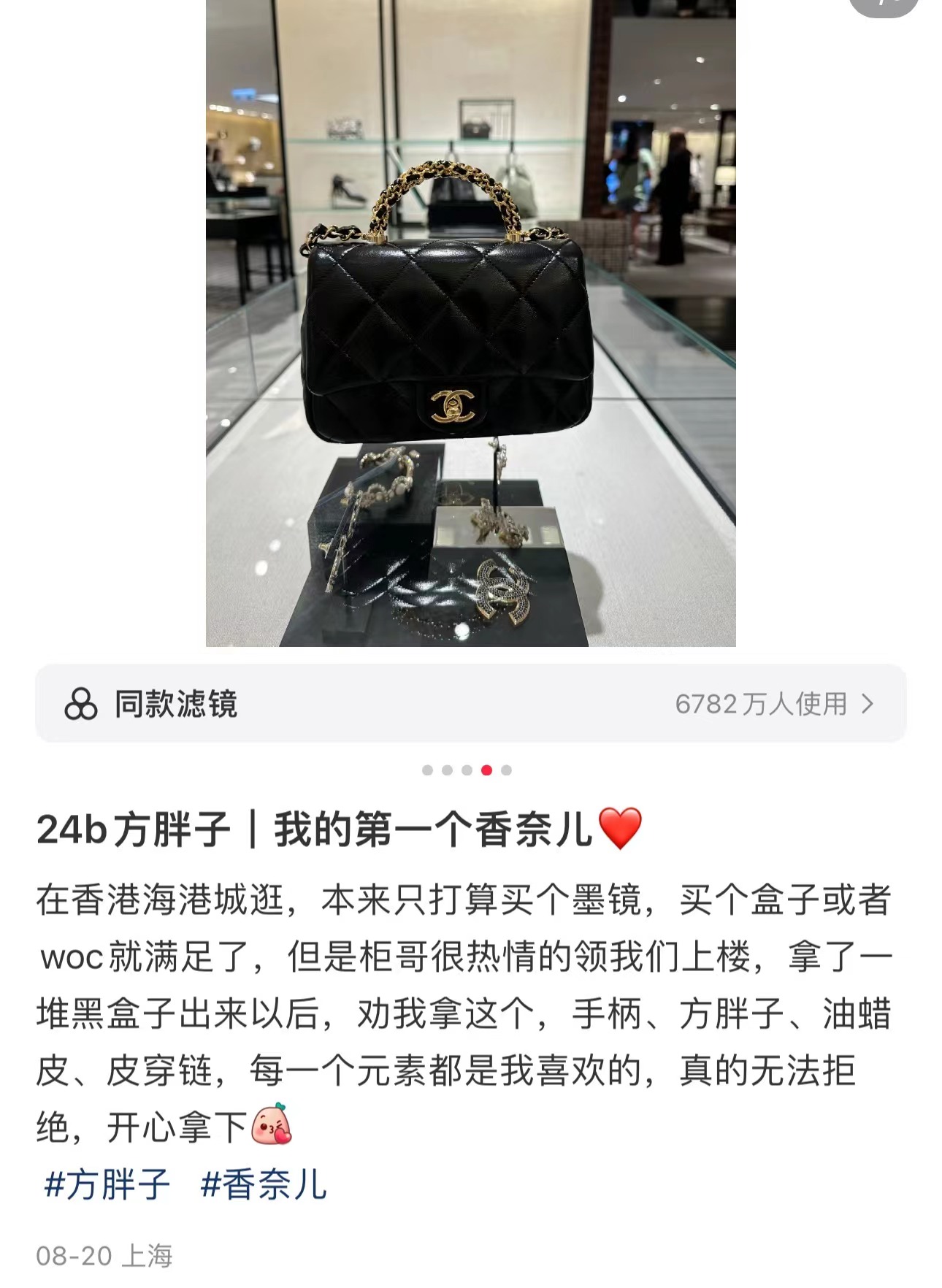Open the #方胖子 hashtag

(107, 1184)
